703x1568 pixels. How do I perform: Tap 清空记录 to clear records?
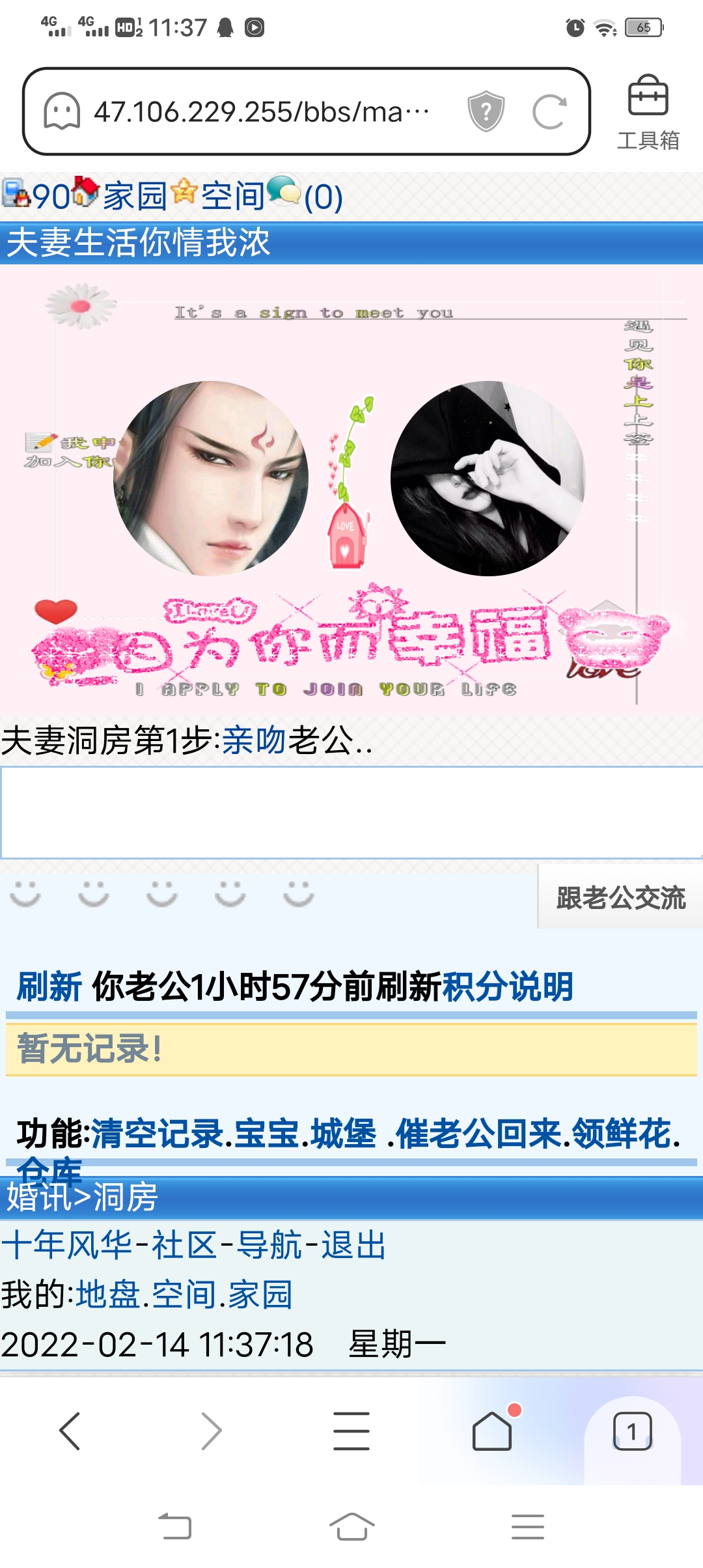tap(158, 1134)
